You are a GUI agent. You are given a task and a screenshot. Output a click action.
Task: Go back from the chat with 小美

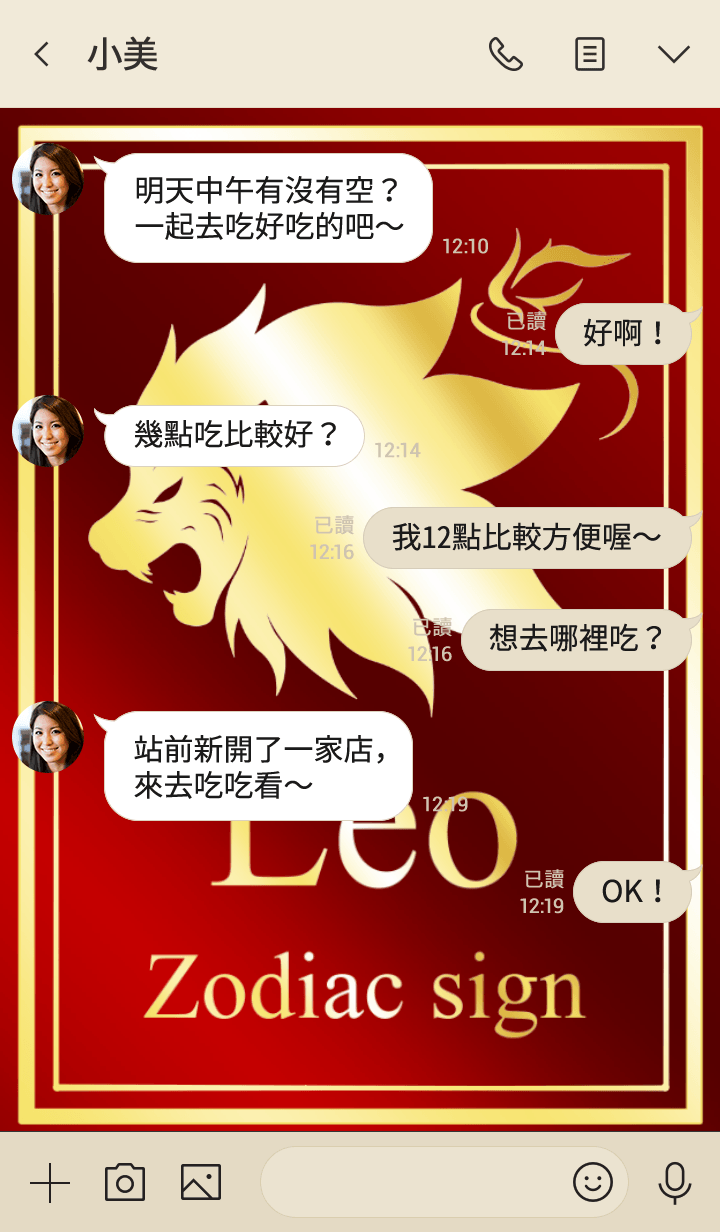(x=42, y=54)
